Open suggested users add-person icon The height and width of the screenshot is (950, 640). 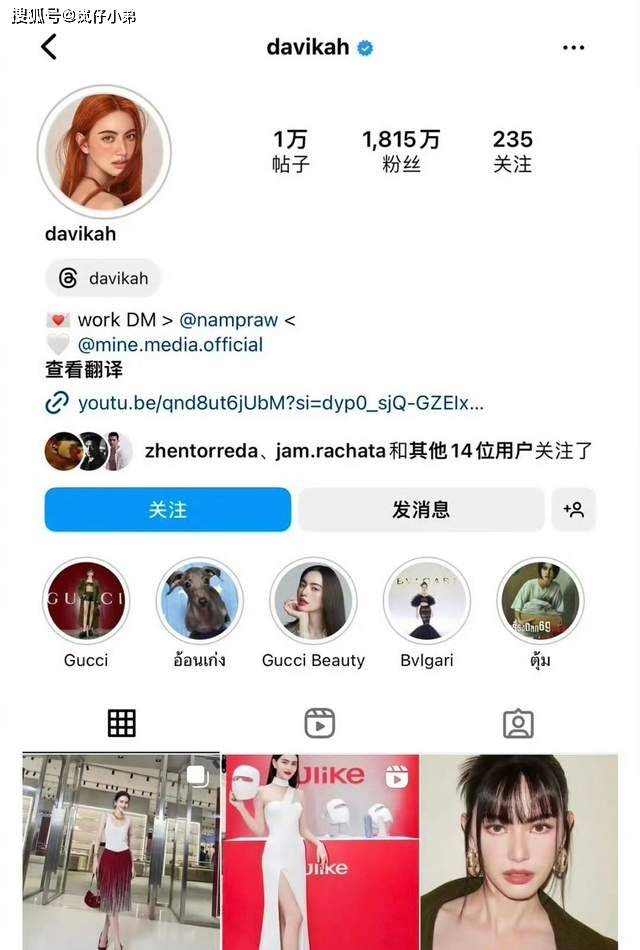[x=574, y=509]
